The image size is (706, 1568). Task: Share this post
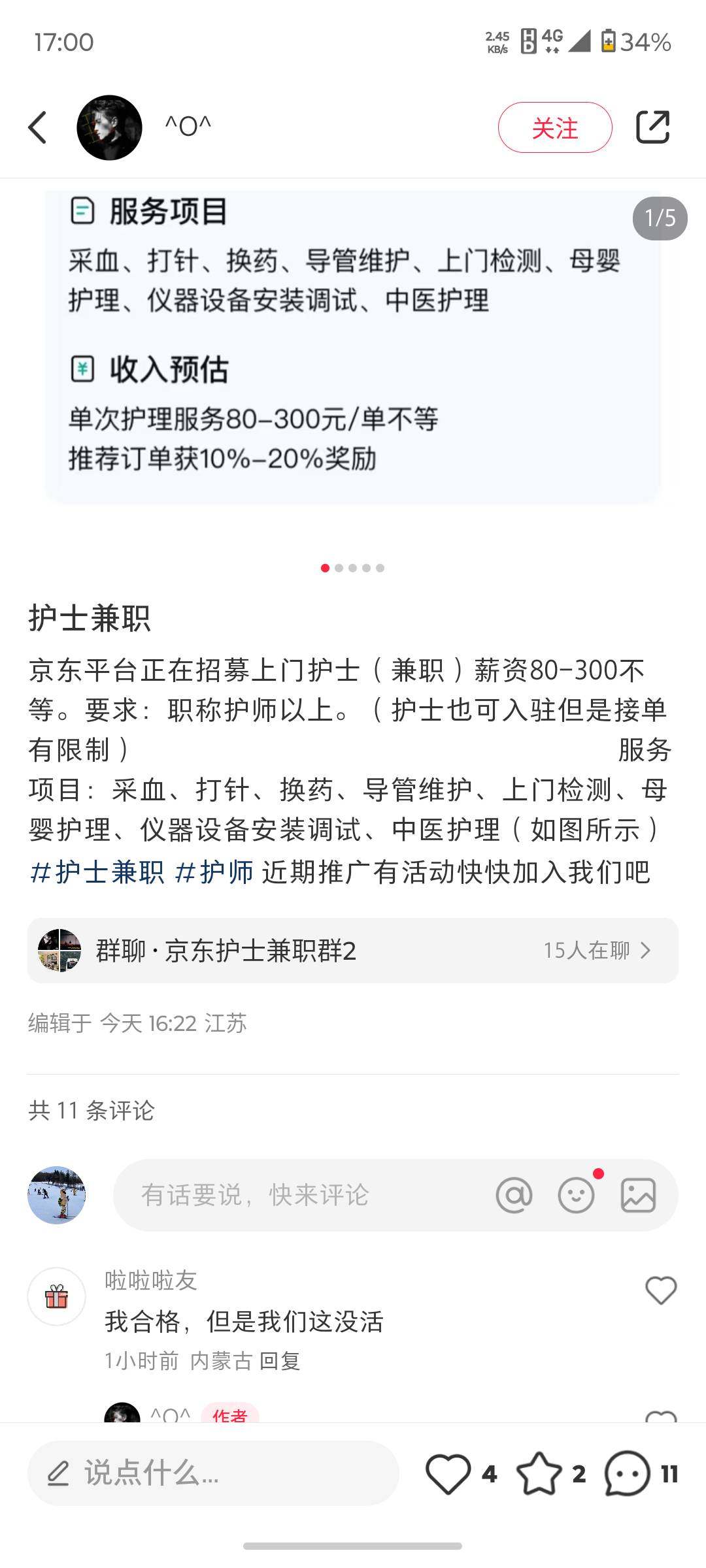(652, 127)
